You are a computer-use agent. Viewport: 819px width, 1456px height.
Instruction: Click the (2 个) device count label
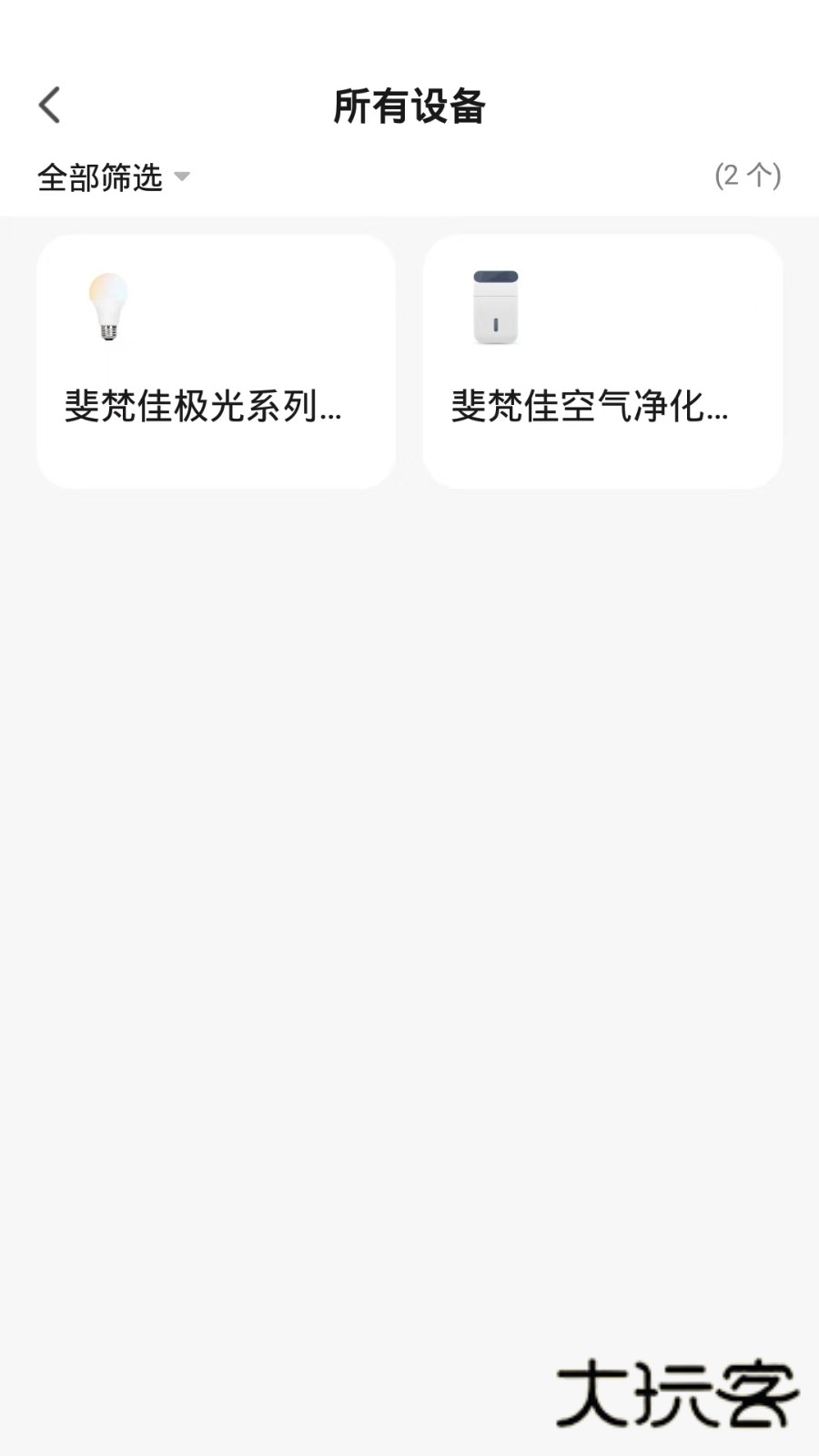pos(748,176)
